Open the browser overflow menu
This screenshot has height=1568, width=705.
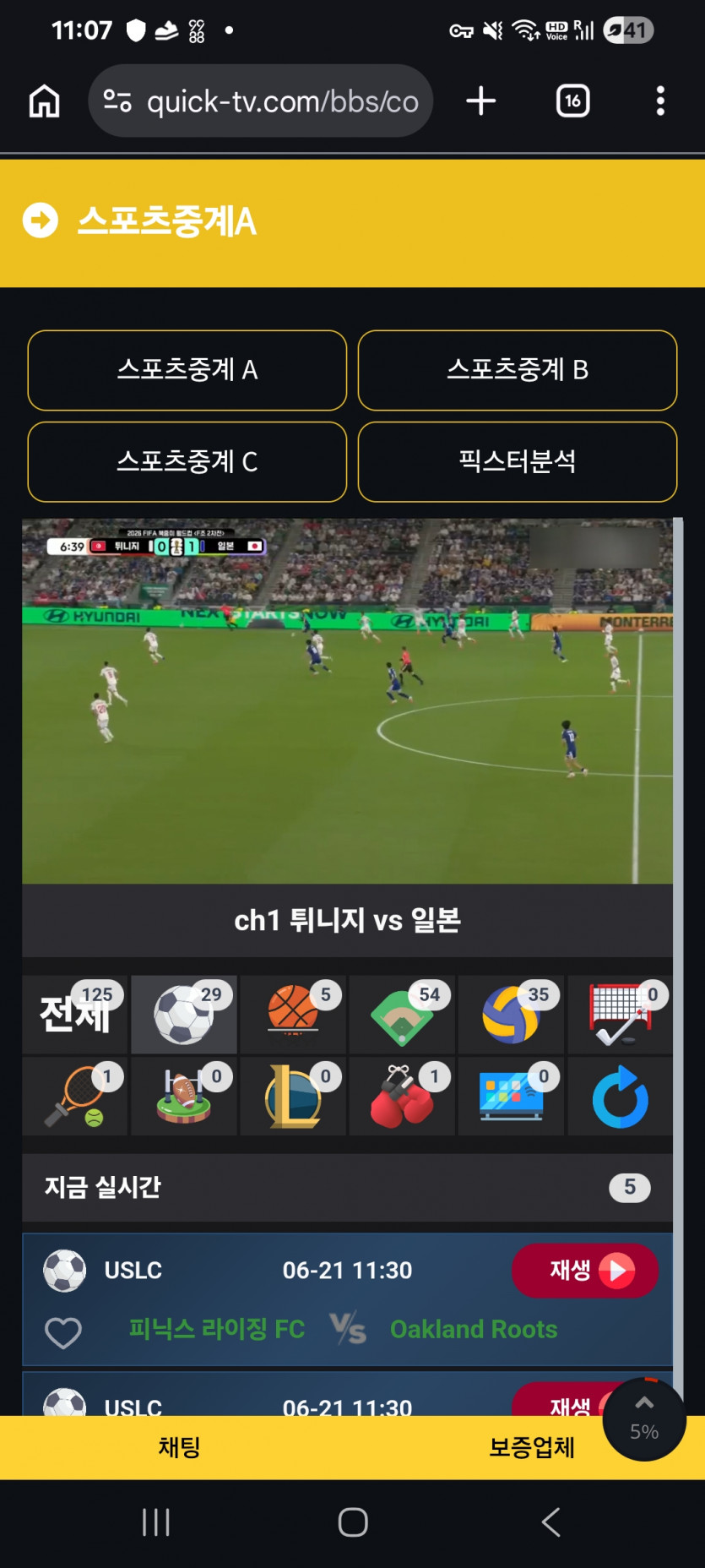point(660,101)
